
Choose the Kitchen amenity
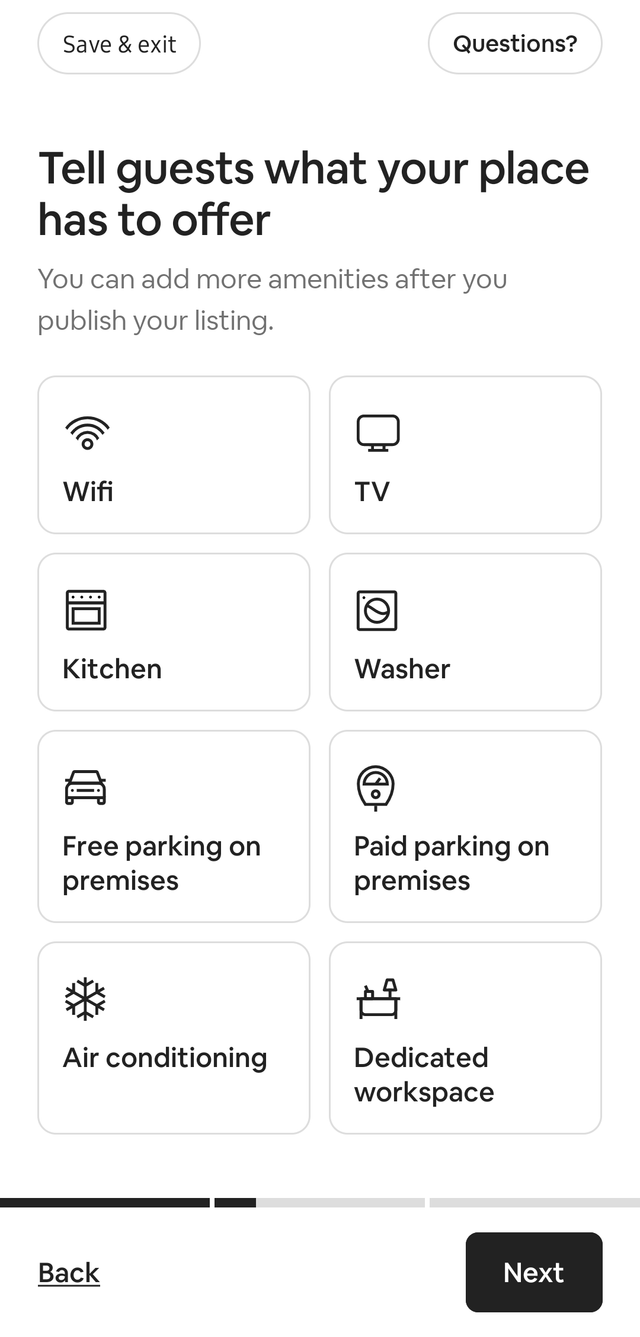tap(174, 632)
